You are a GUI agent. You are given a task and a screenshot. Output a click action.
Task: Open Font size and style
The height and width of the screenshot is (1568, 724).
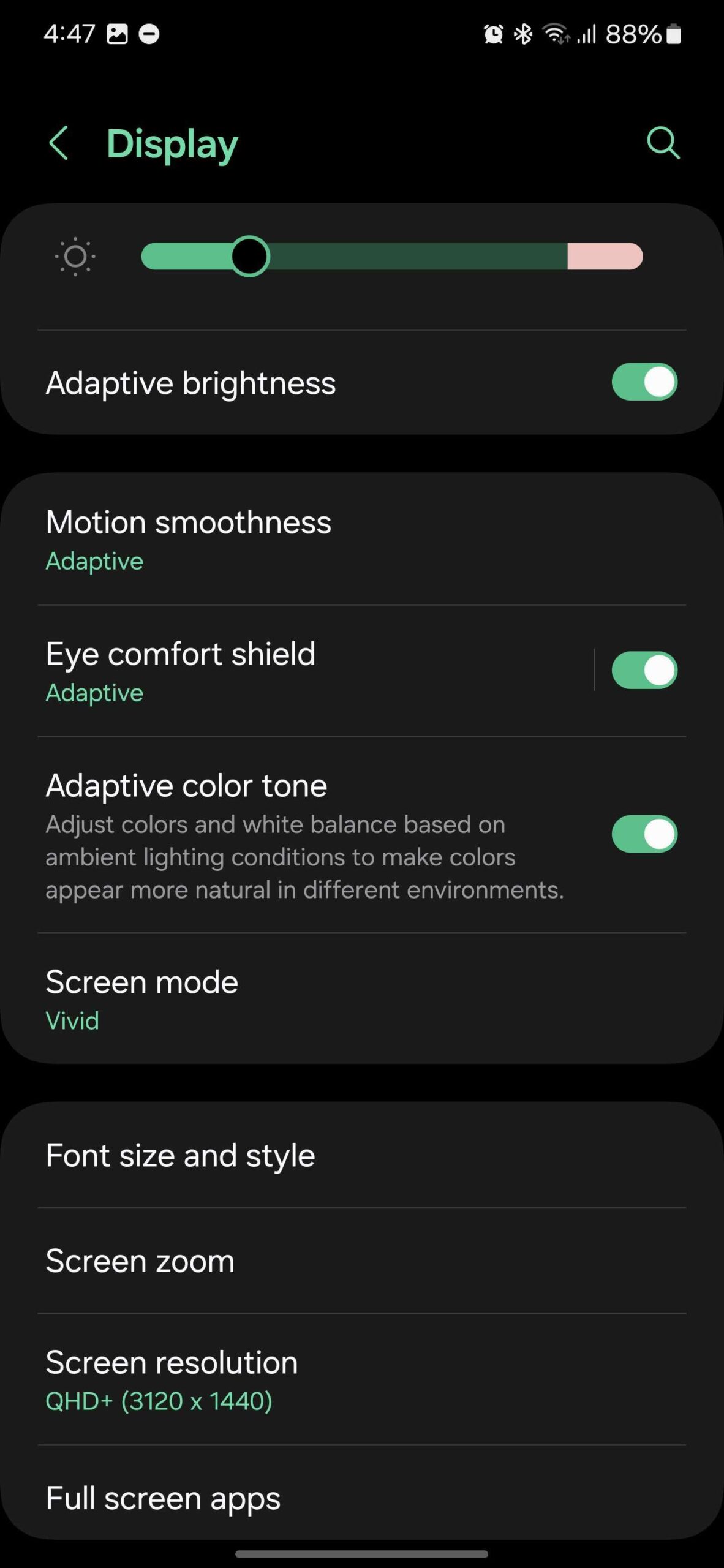pyautogui.click(x=181, y=1156)
